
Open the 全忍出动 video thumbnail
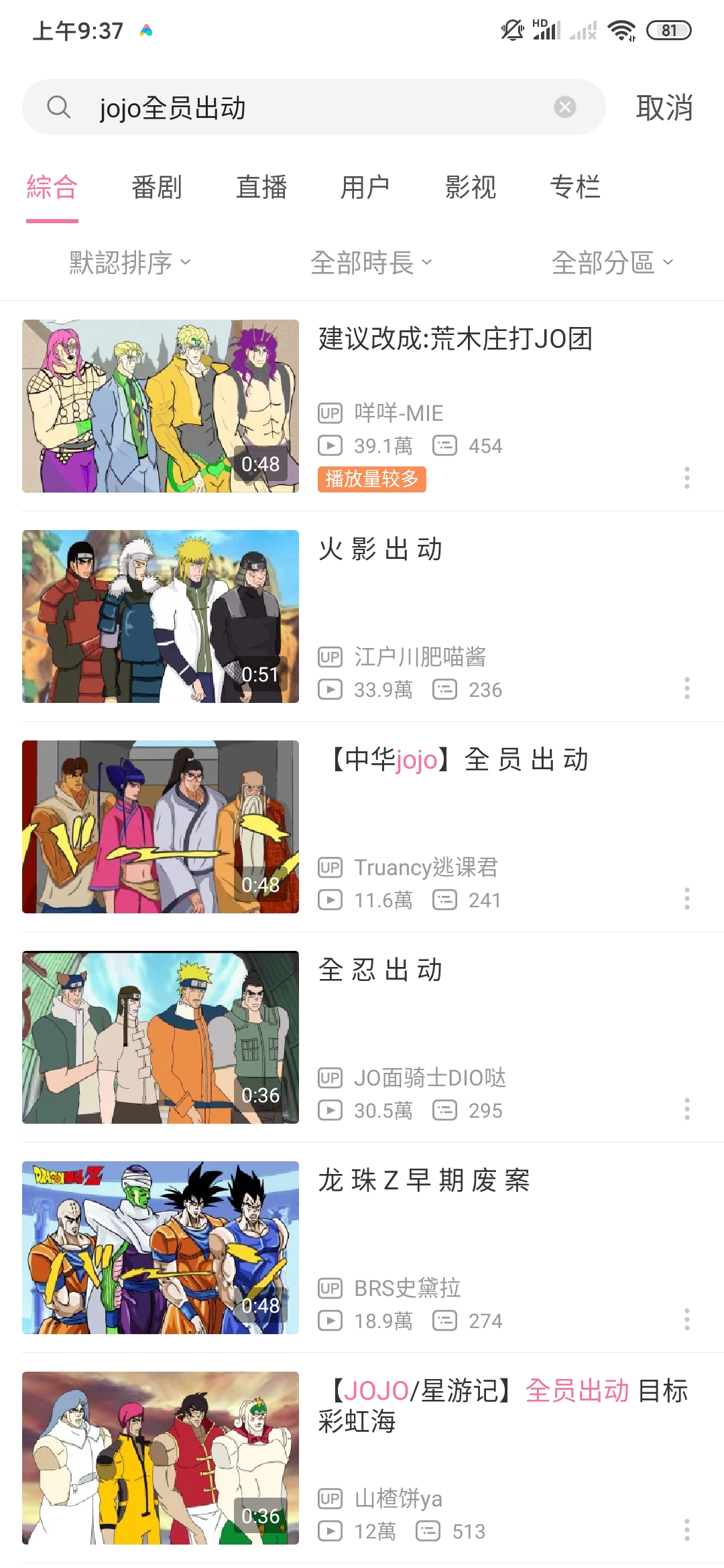161,1037
